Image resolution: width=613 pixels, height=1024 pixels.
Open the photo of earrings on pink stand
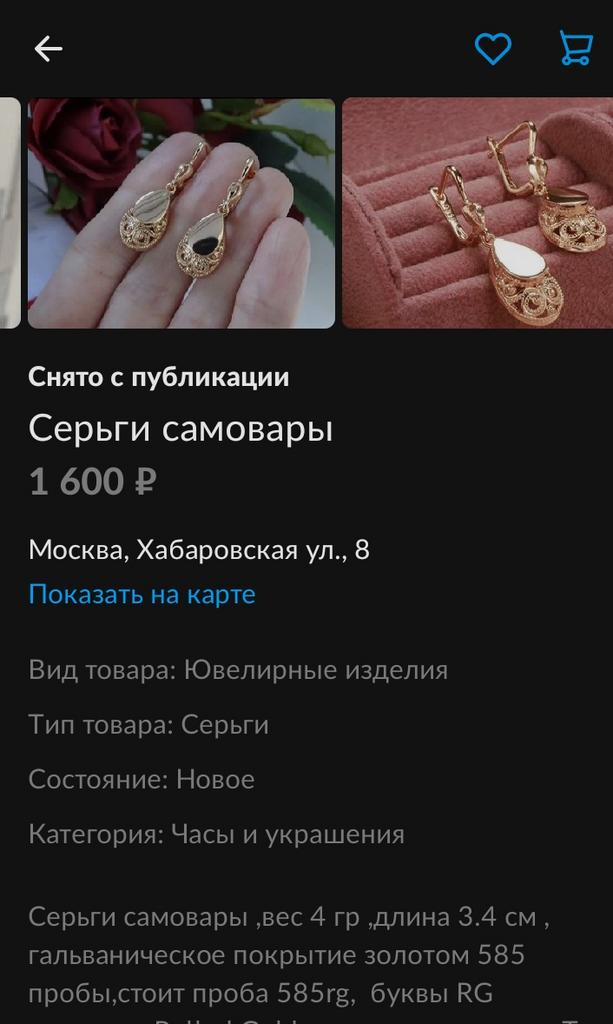point(477,212)
